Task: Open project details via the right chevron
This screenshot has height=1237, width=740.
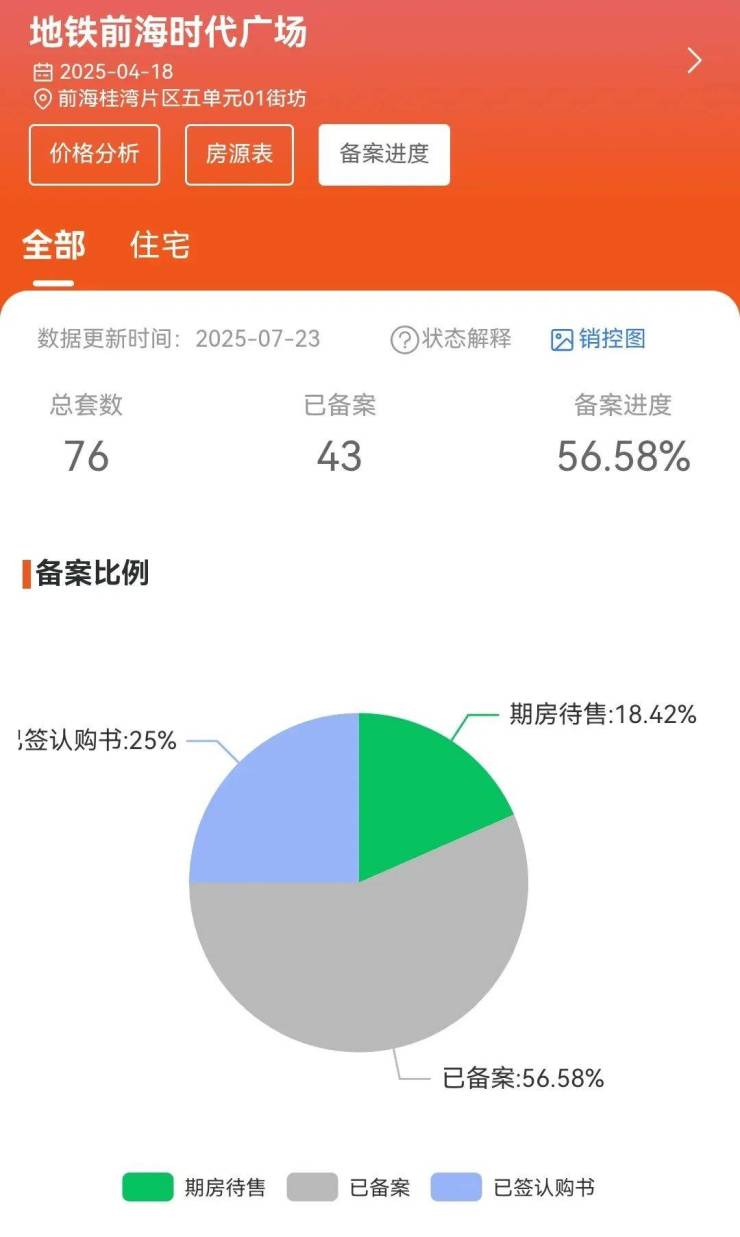Action: coord(694,61)
